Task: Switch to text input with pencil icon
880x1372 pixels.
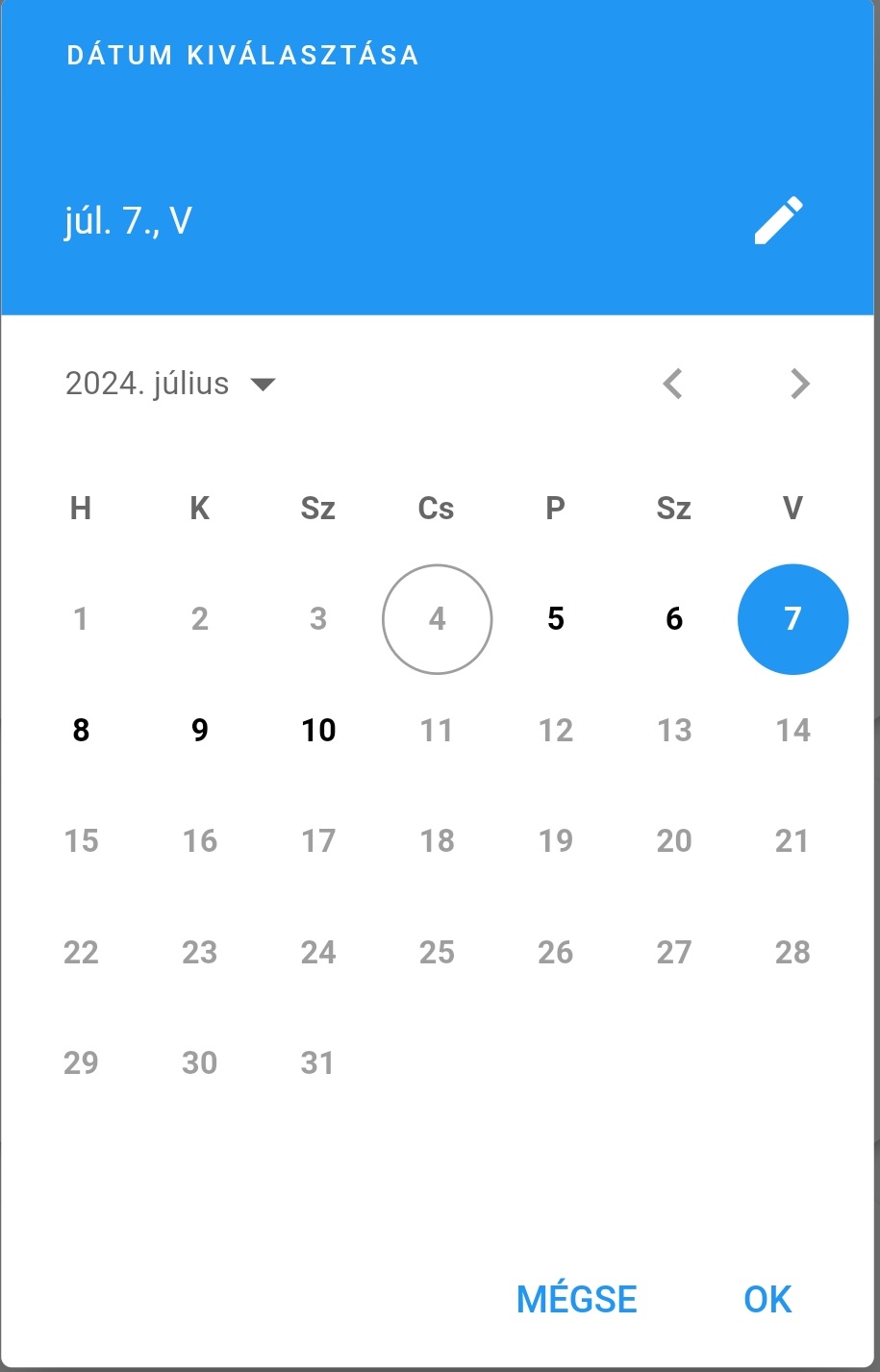Action: click(x=778, y=221)
